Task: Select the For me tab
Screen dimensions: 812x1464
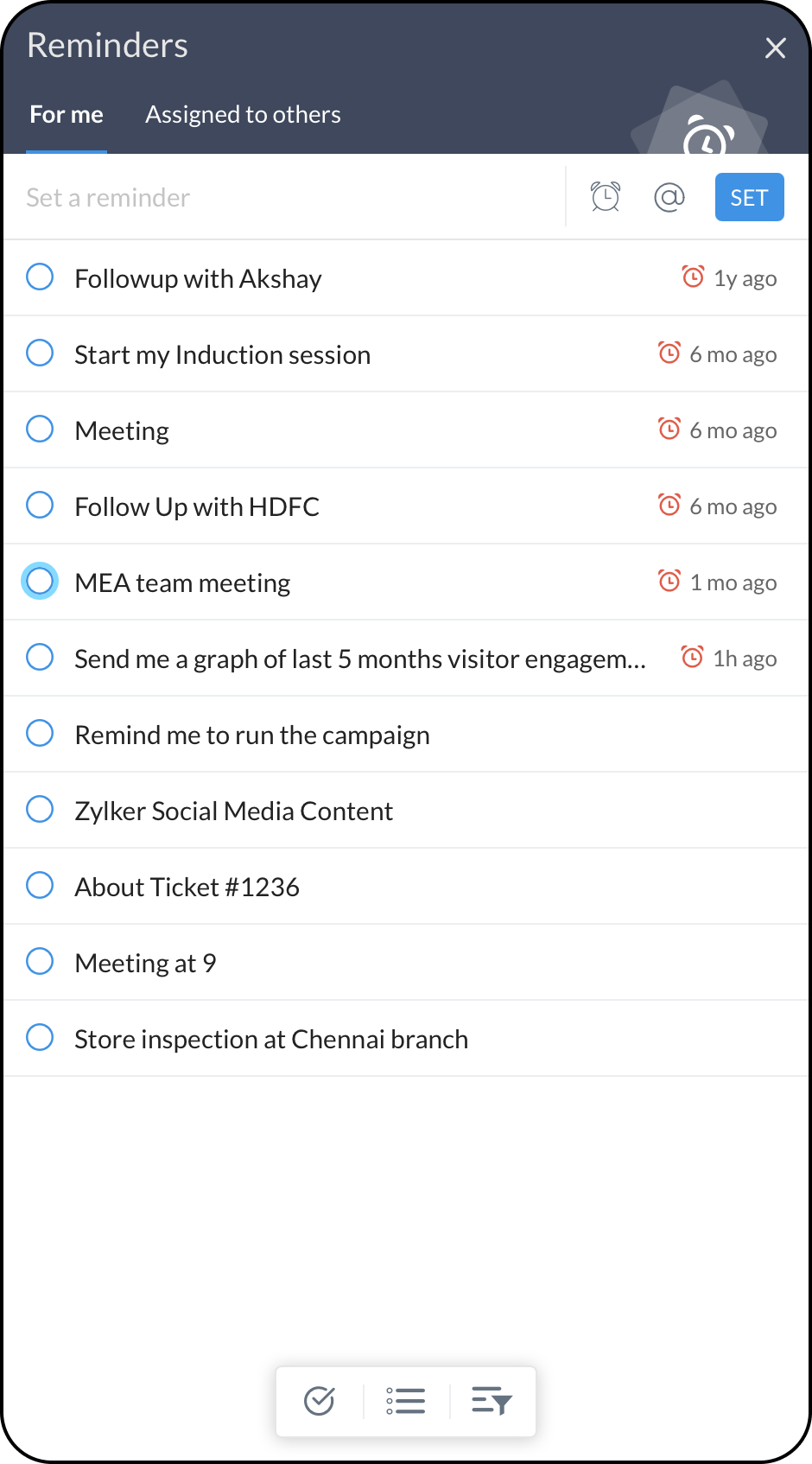Action: coord(67,115)
